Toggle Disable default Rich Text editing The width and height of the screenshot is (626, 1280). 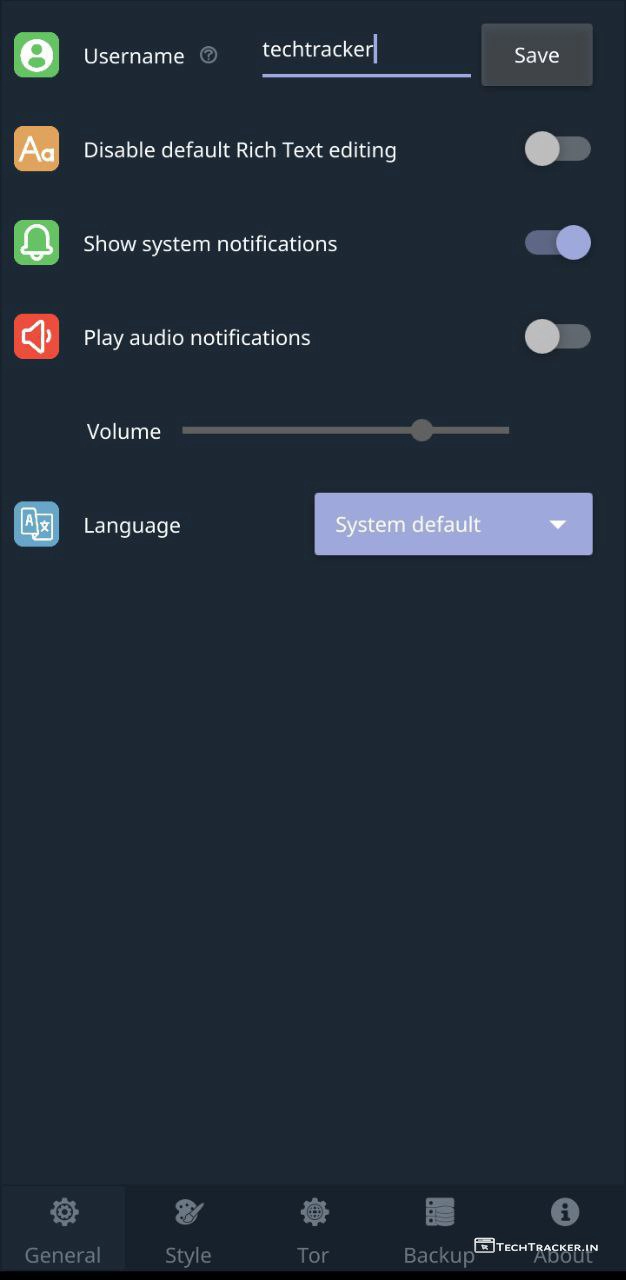(x=557, y=150)
